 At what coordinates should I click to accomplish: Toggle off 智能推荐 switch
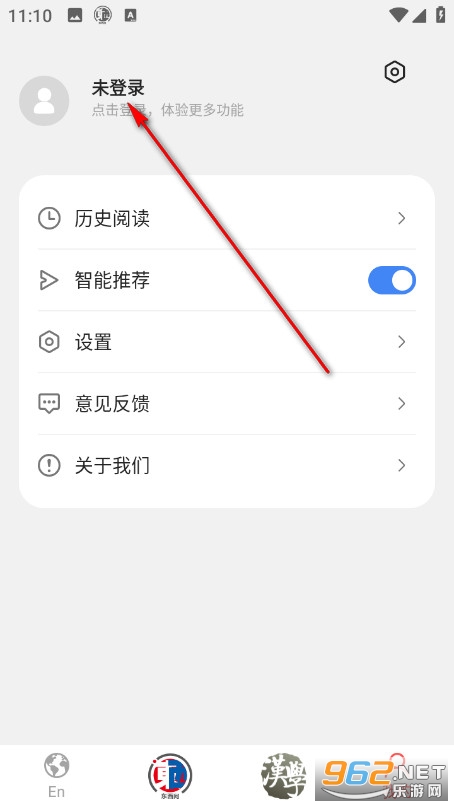tap(392, 280)
